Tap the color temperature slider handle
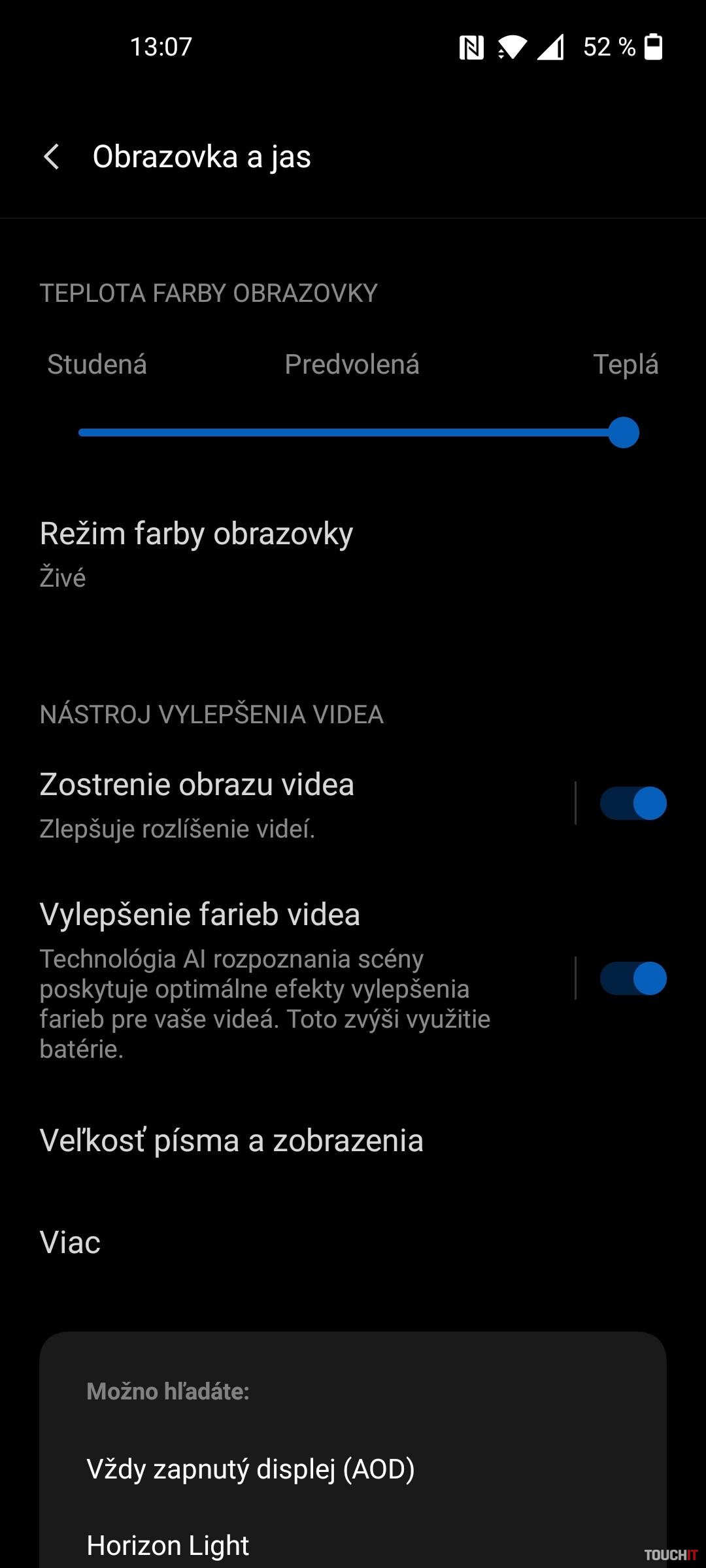706x1568 pixels. tap(623, 433)
